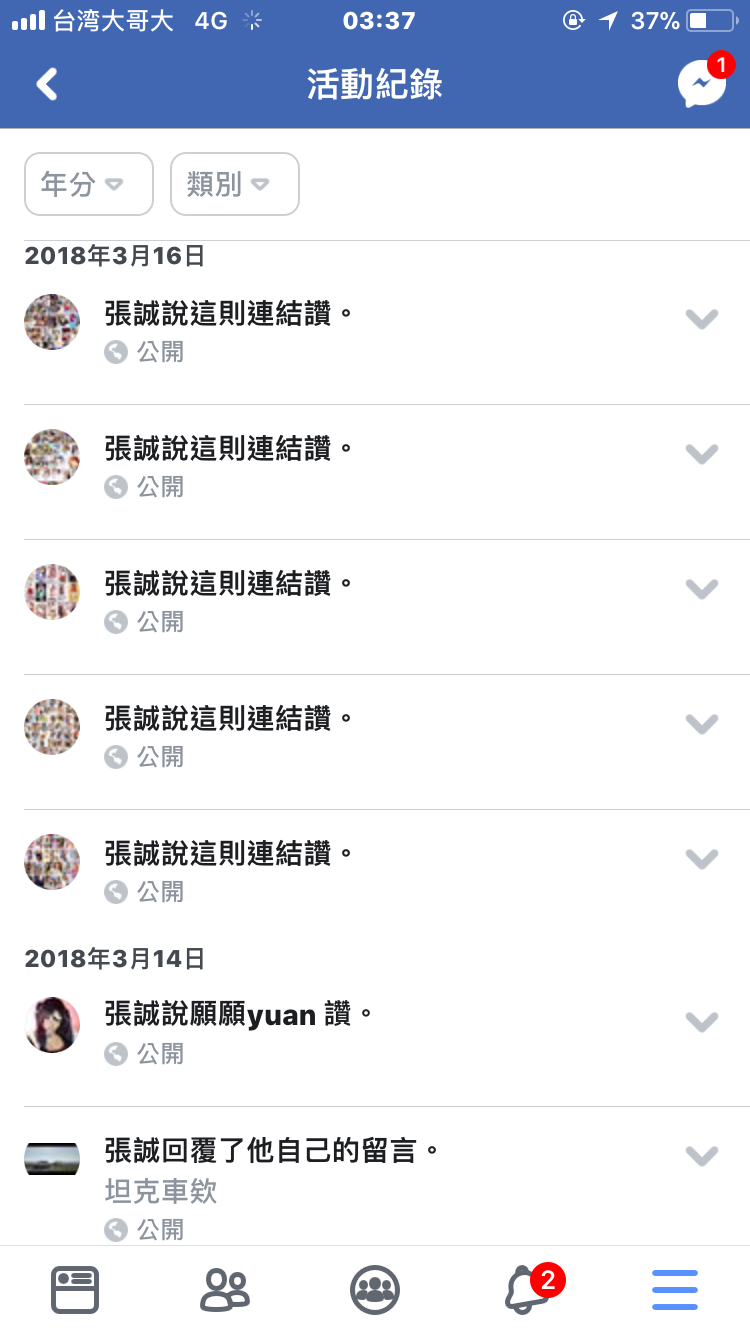Open the 年分 filter dropdown
This screenshot has width=750, height=1334.
[x=89, y=184]
